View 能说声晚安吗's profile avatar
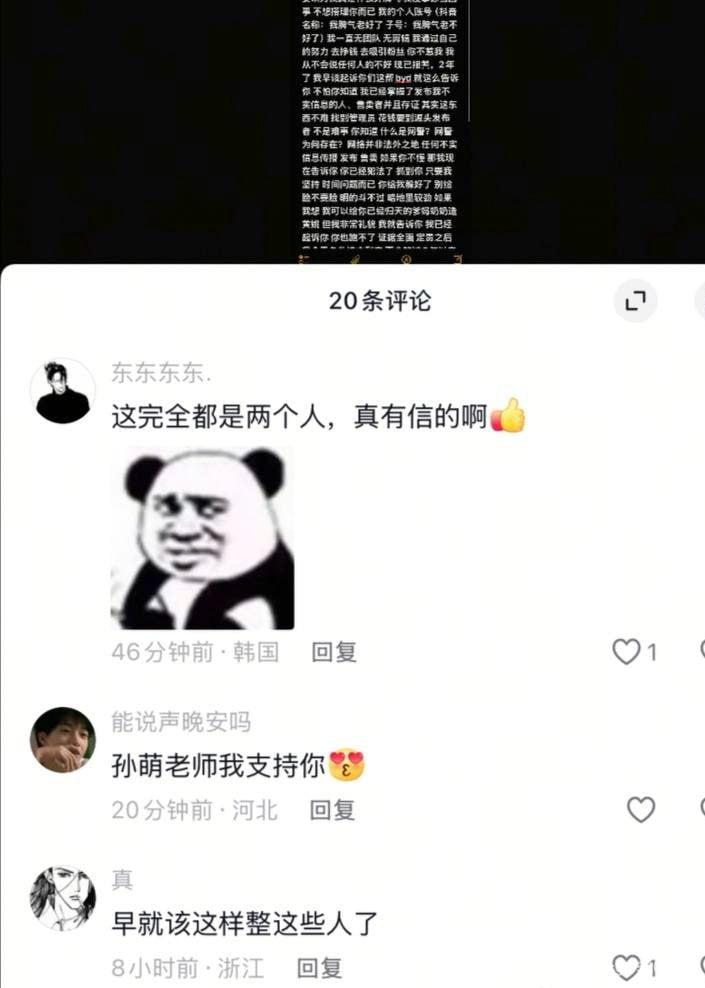The height and width of the screenshot is (988, 705). (x=62, y=740)
